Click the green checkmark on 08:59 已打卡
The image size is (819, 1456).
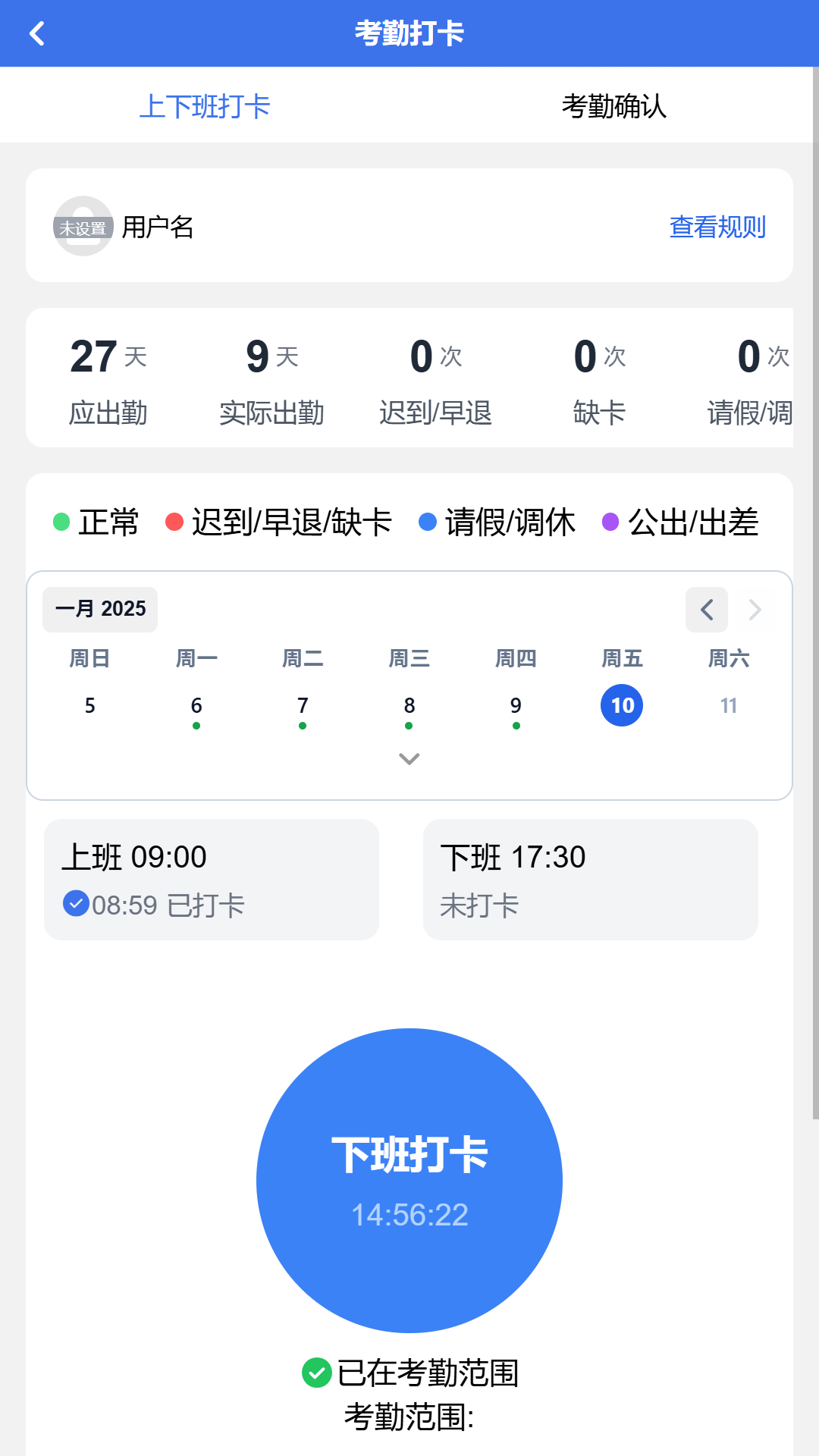(77, 902)
